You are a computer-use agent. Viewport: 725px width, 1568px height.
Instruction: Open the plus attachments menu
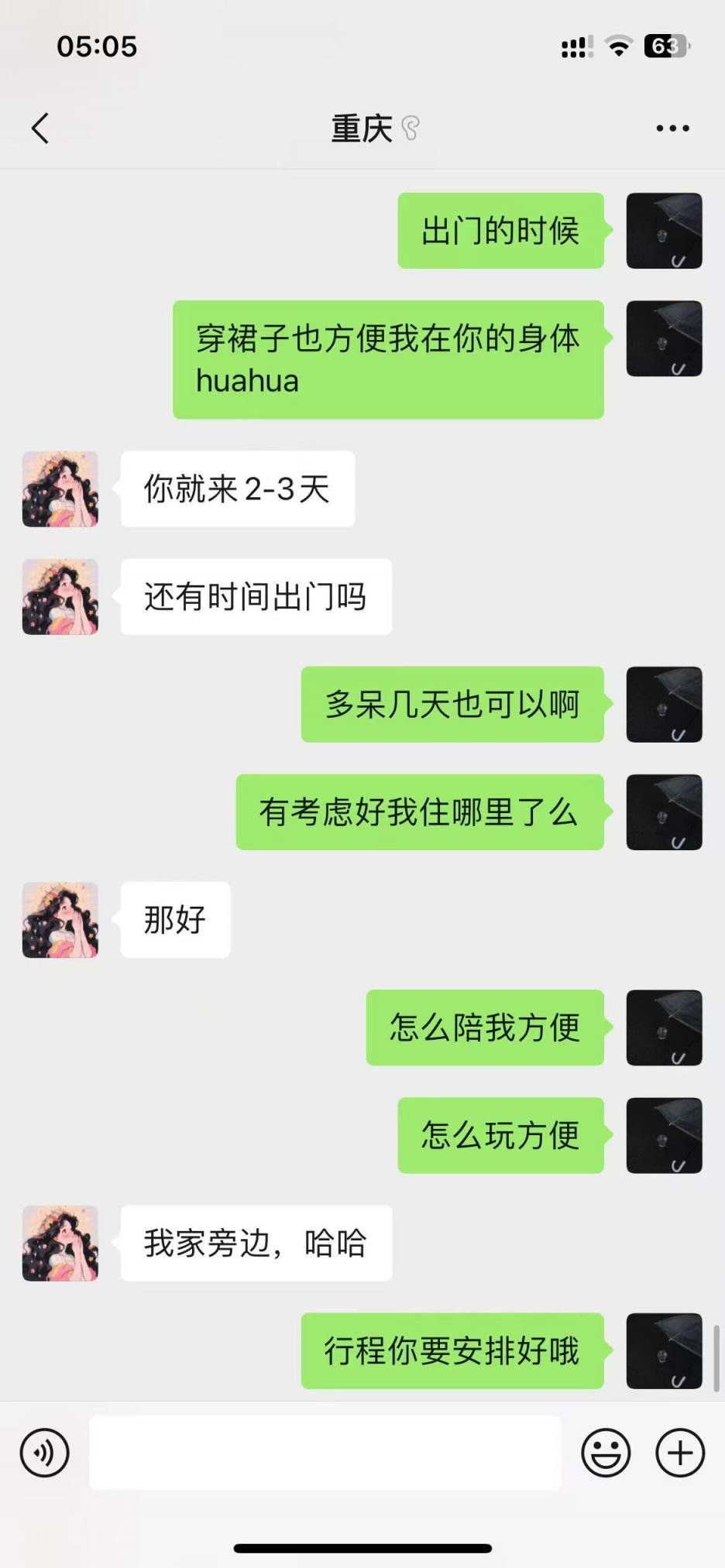680,1453
